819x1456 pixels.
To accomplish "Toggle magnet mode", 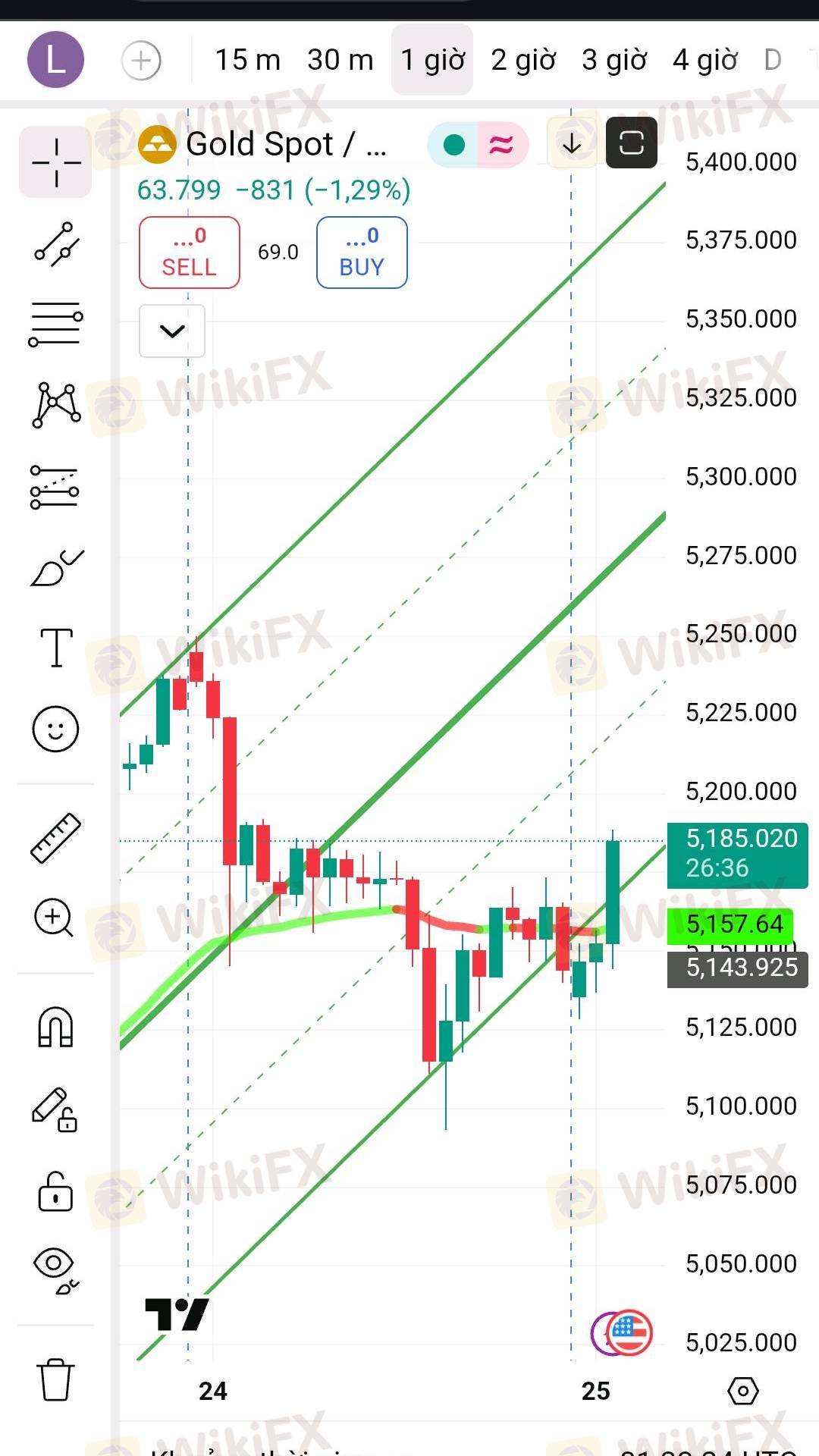I will 55,1027.
